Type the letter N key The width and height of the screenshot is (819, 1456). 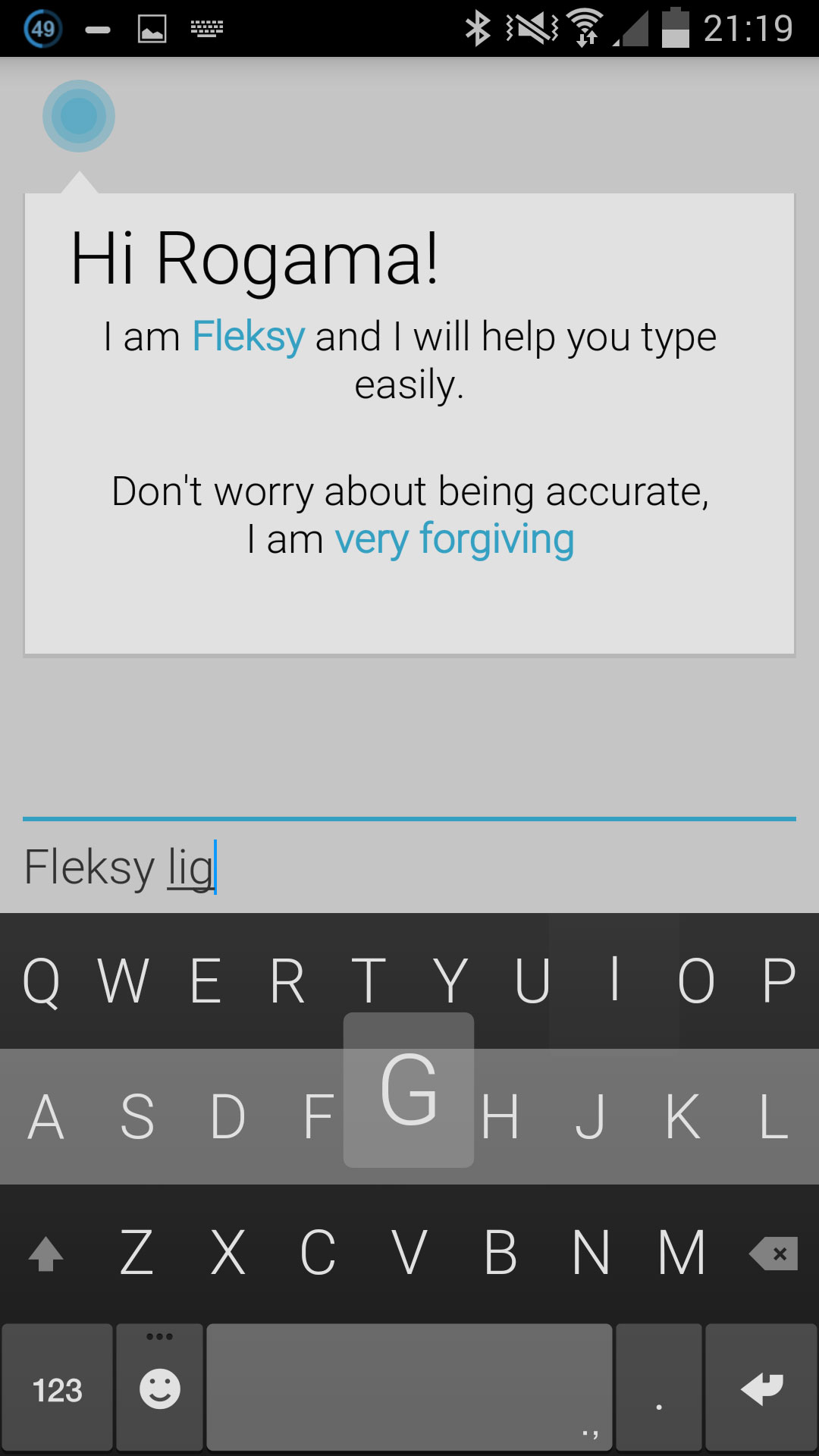(x=591, y=1254)
